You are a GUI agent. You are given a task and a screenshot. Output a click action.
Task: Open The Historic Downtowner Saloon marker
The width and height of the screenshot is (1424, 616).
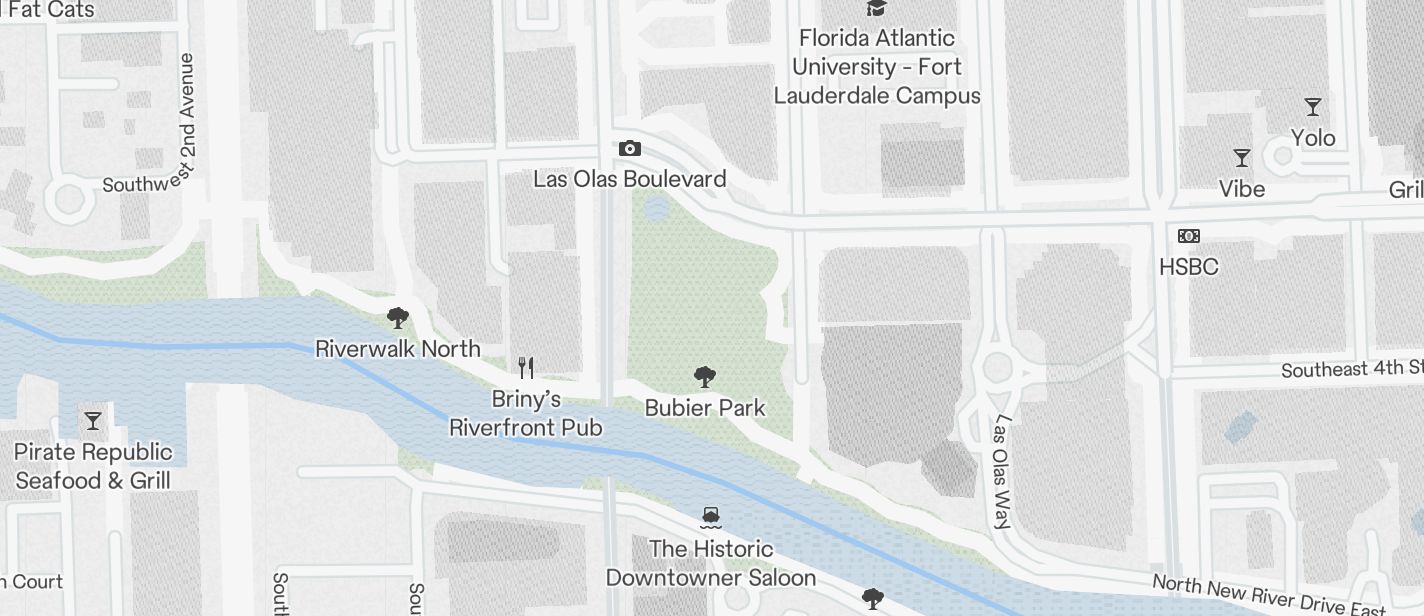711,517
